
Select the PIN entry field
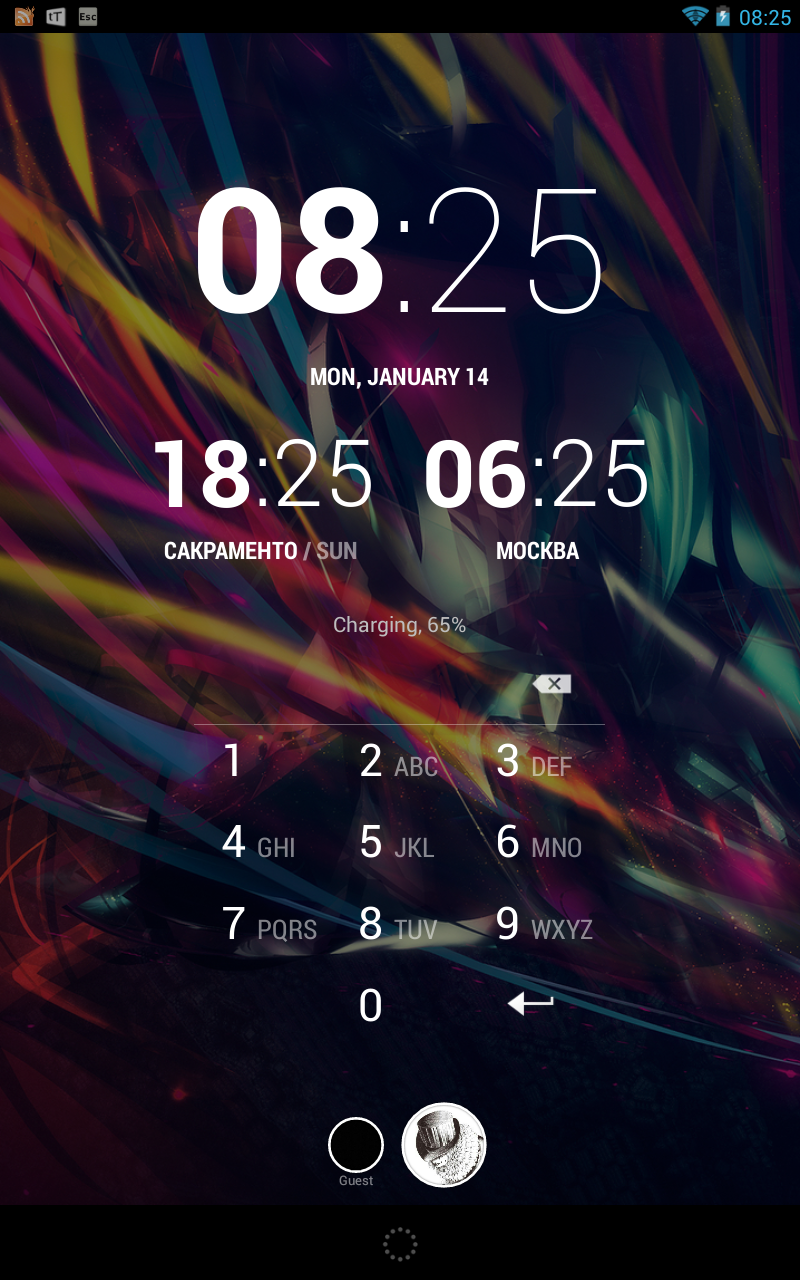coord(360,685)
